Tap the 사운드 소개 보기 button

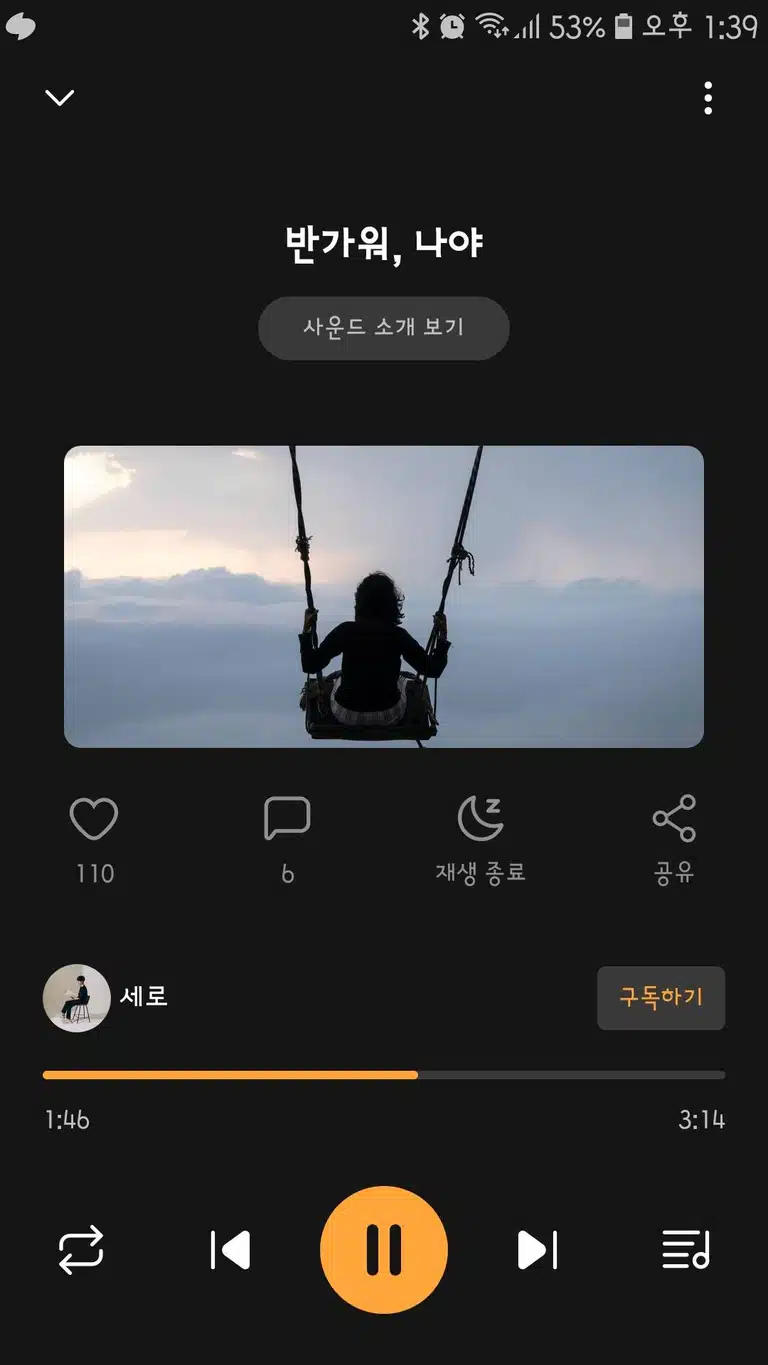[384, 328]
